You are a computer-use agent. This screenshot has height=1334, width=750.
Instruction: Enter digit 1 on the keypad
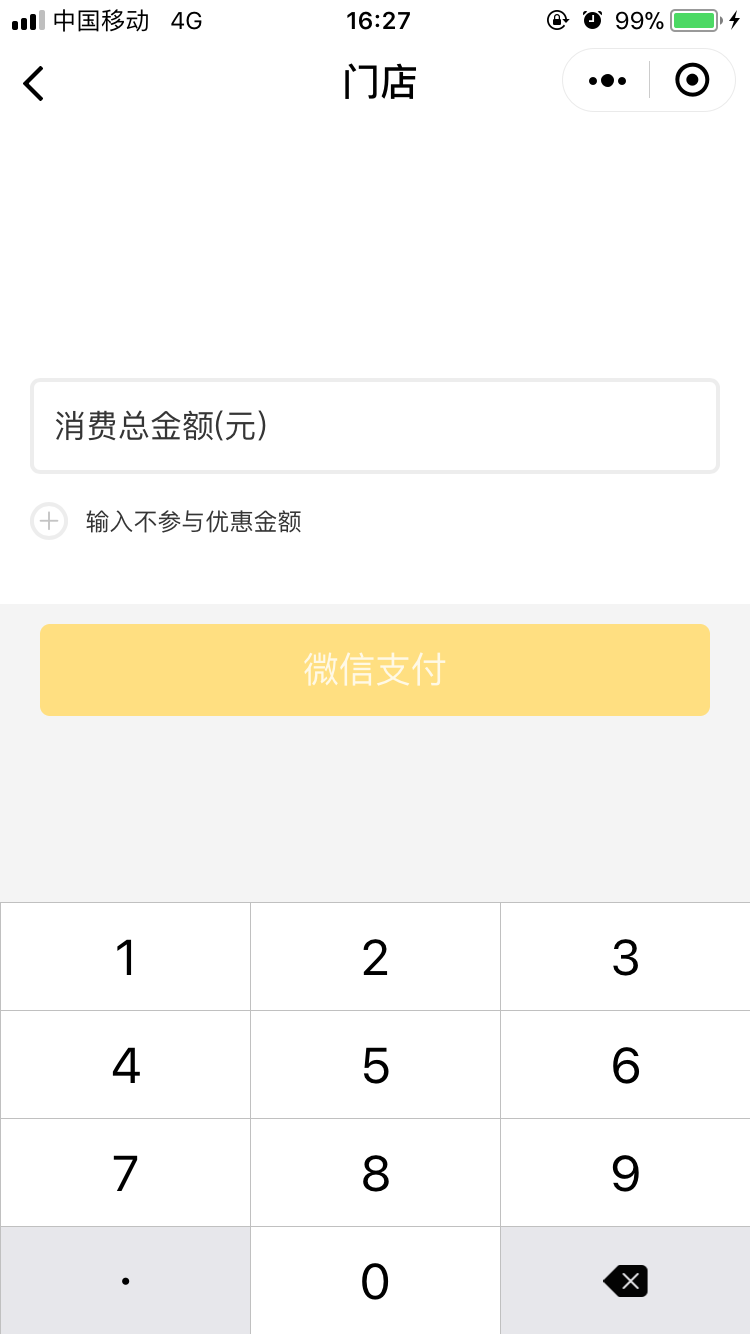point(125,957)
